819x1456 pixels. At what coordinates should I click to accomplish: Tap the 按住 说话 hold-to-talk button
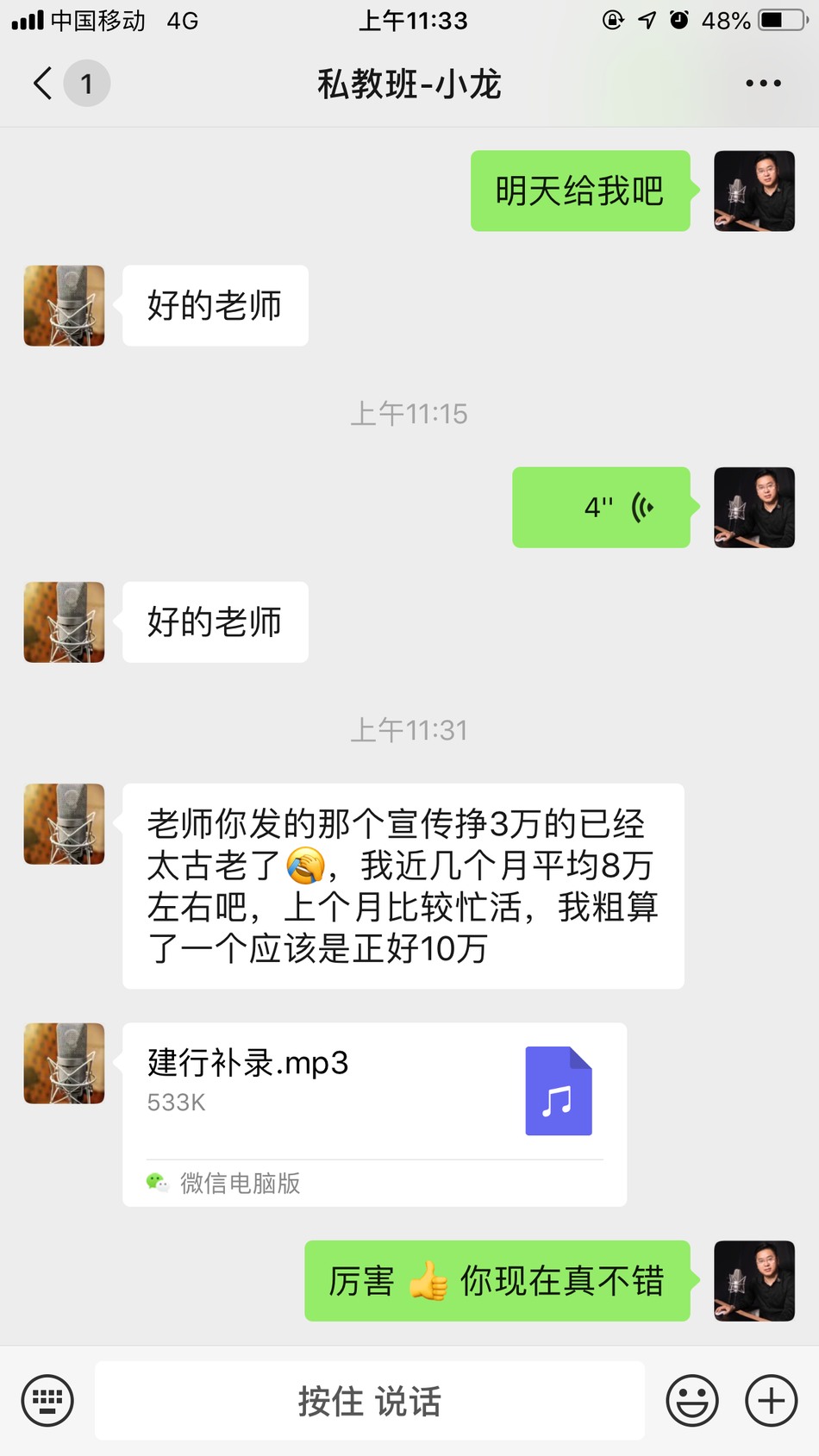370,1401
